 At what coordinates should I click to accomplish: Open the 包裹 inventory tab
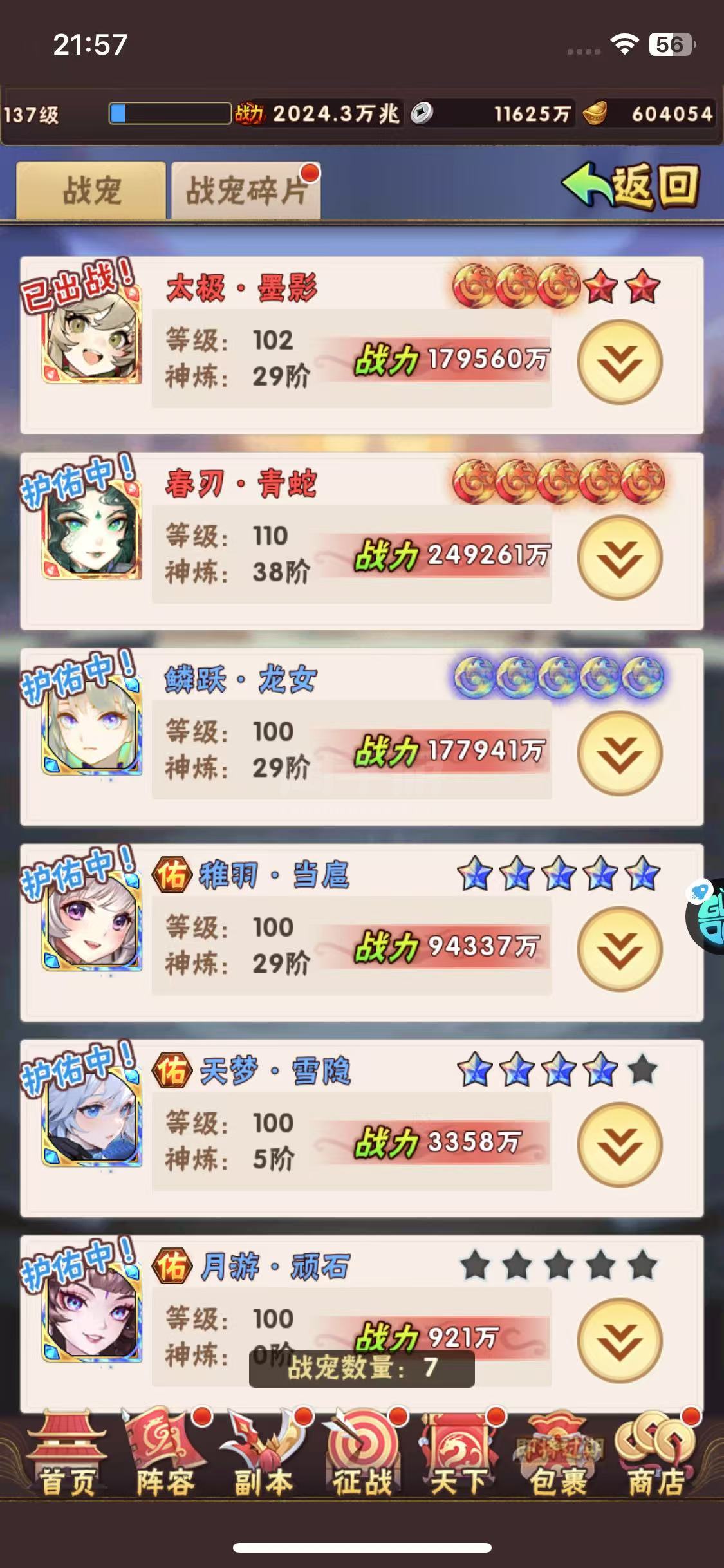click(x=558, y=1456)
